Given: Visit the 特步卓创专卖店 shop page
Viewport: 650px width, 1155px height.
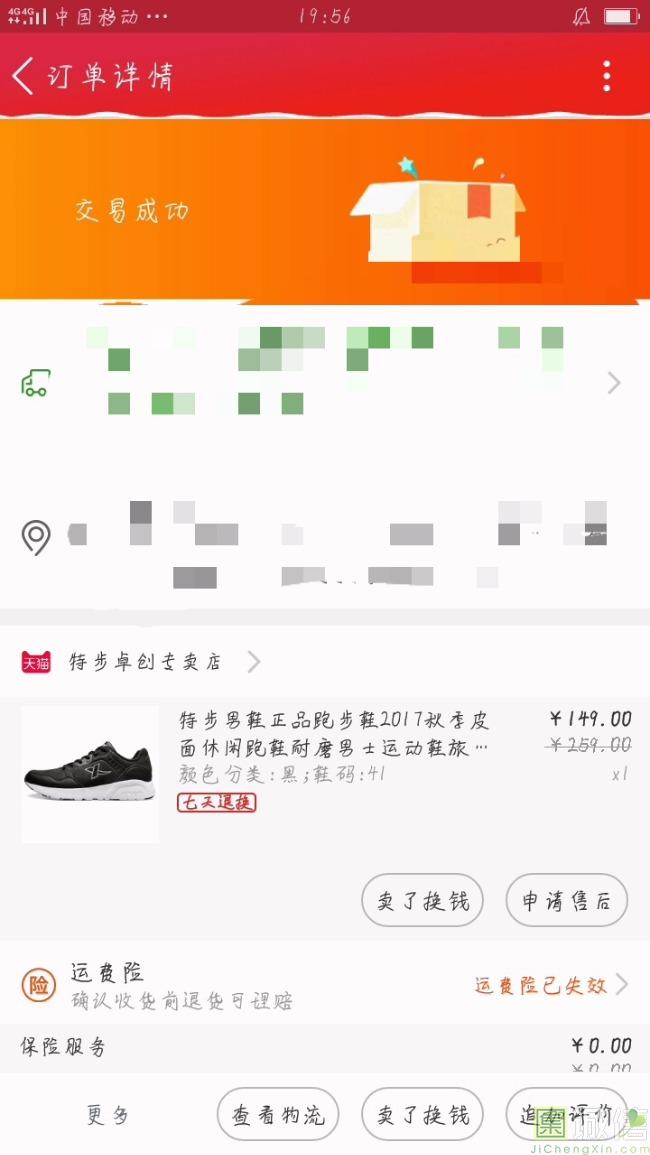Looking at the screenshot, I should [145, 662].
